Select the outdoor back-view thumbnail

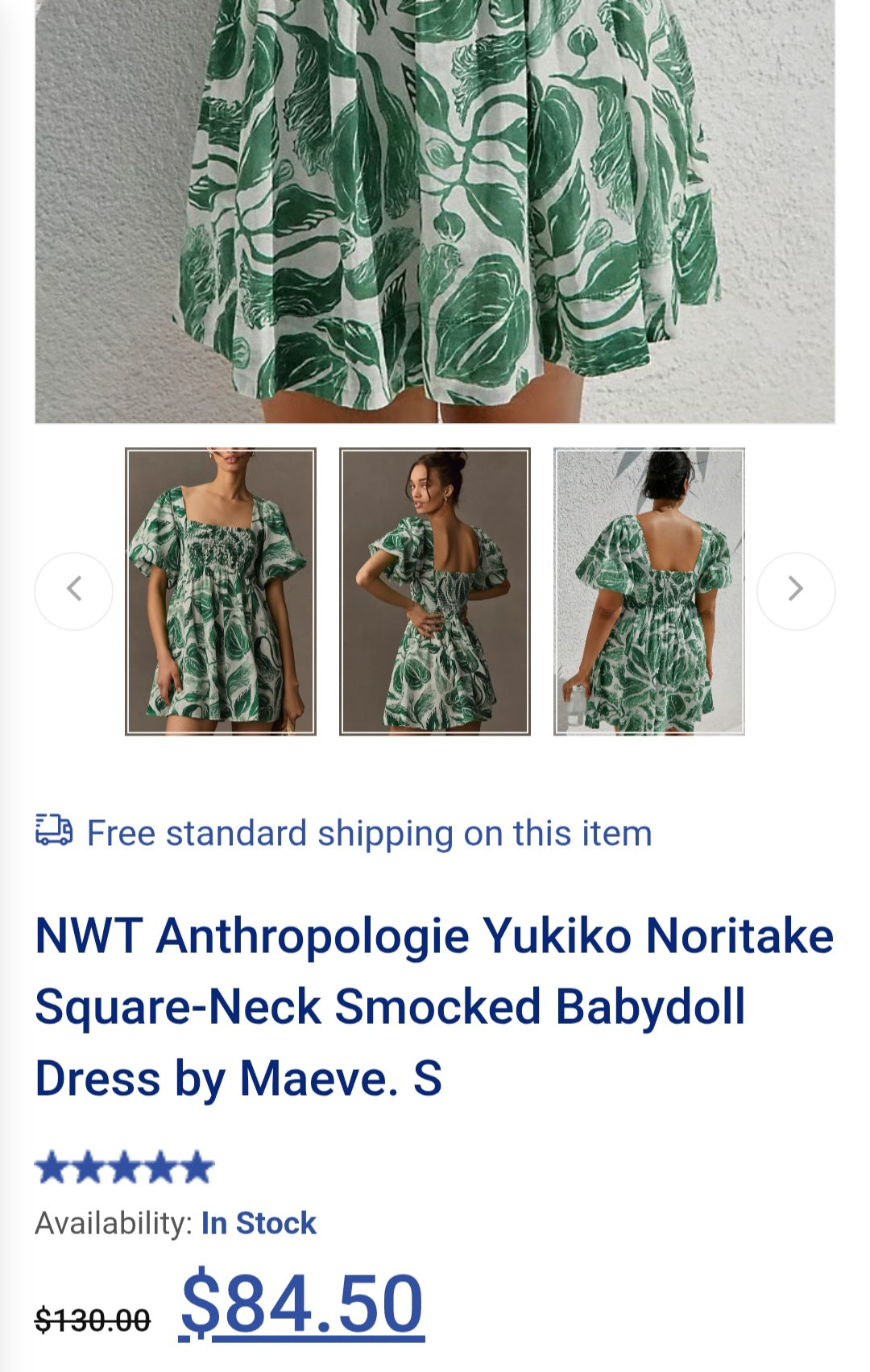pos(649,591)
